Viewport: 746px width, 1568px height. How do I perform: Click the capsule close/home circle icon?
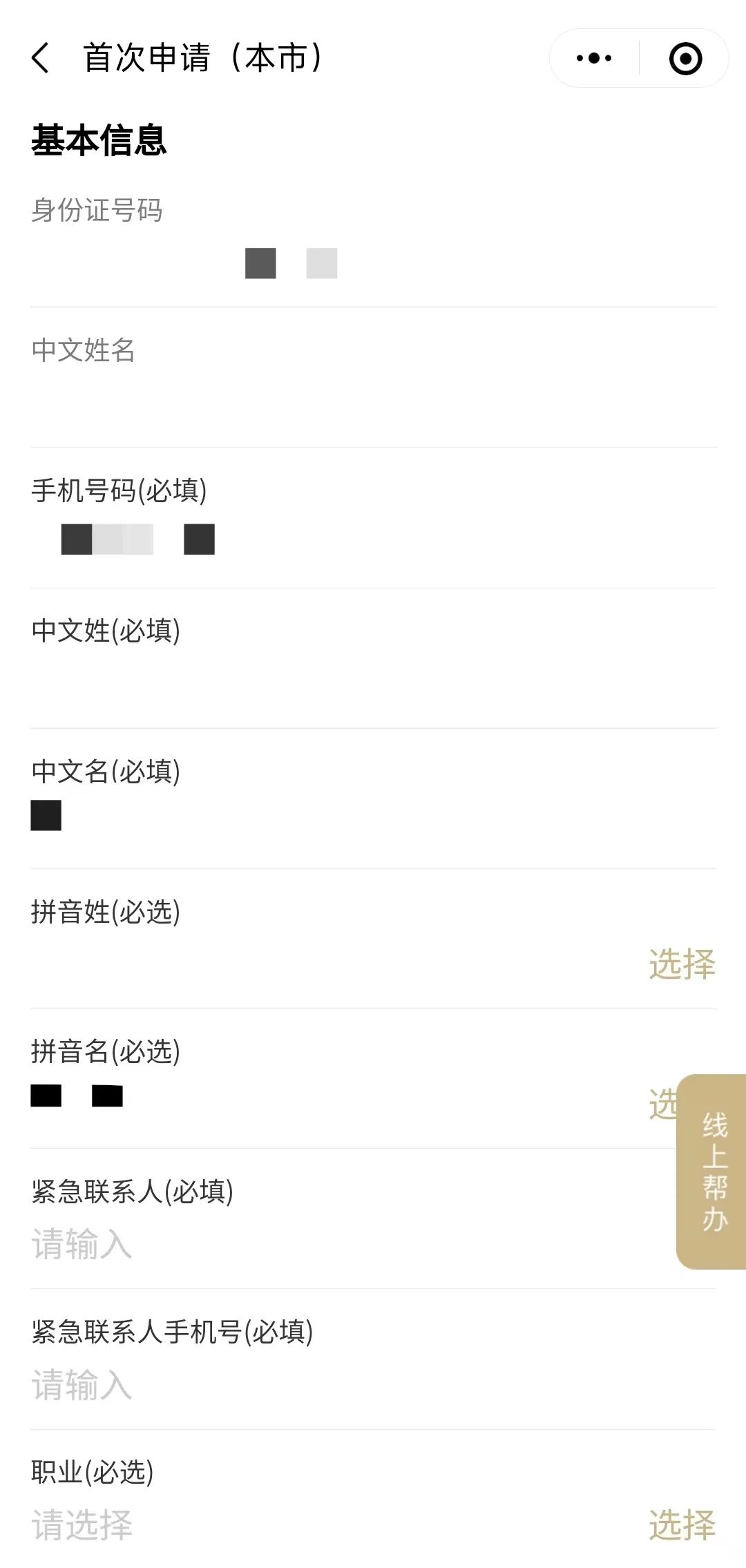pyautogui.click(x=687, y=58)
